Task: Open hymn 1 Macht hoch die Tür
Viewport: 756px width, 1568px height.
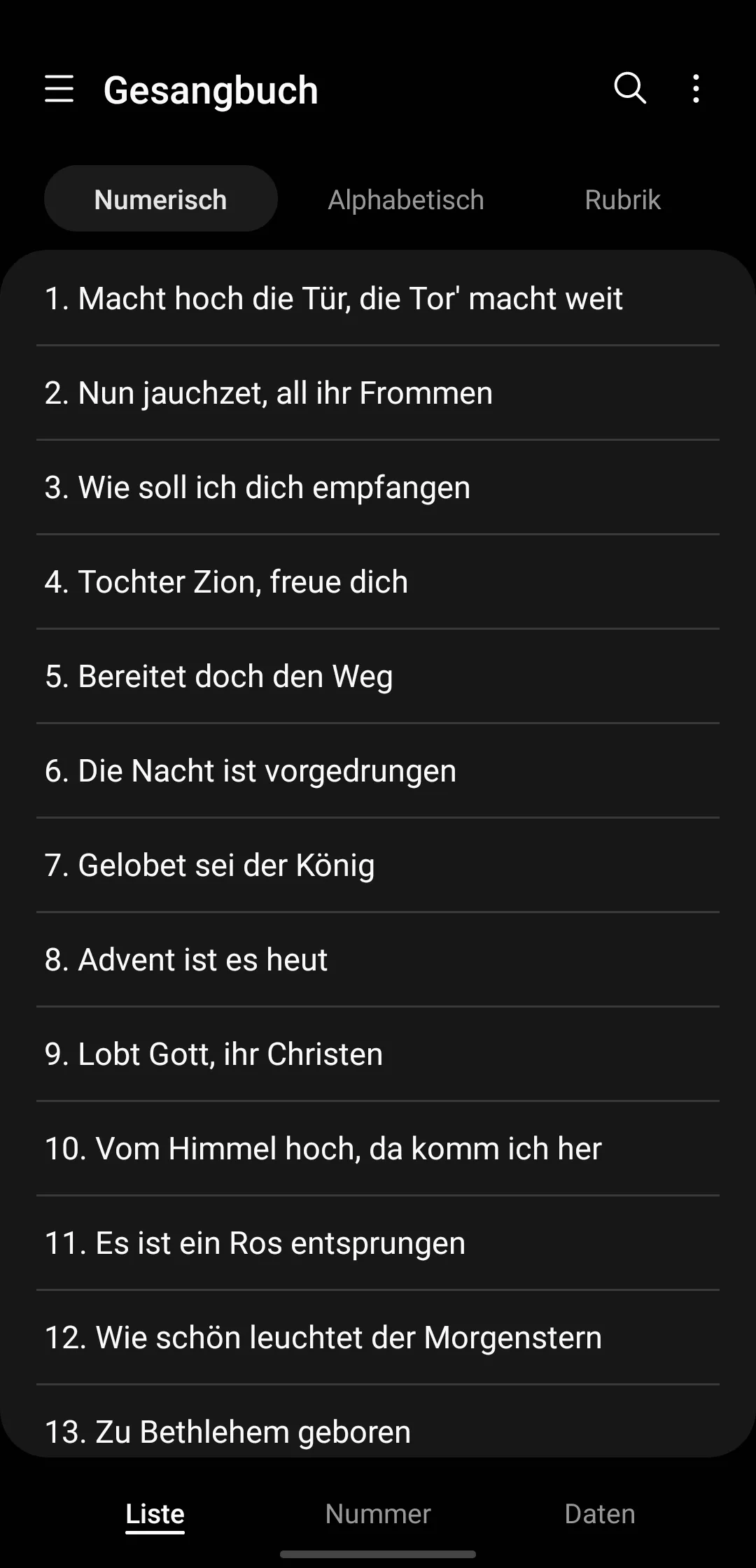Action: click(378, 299)
